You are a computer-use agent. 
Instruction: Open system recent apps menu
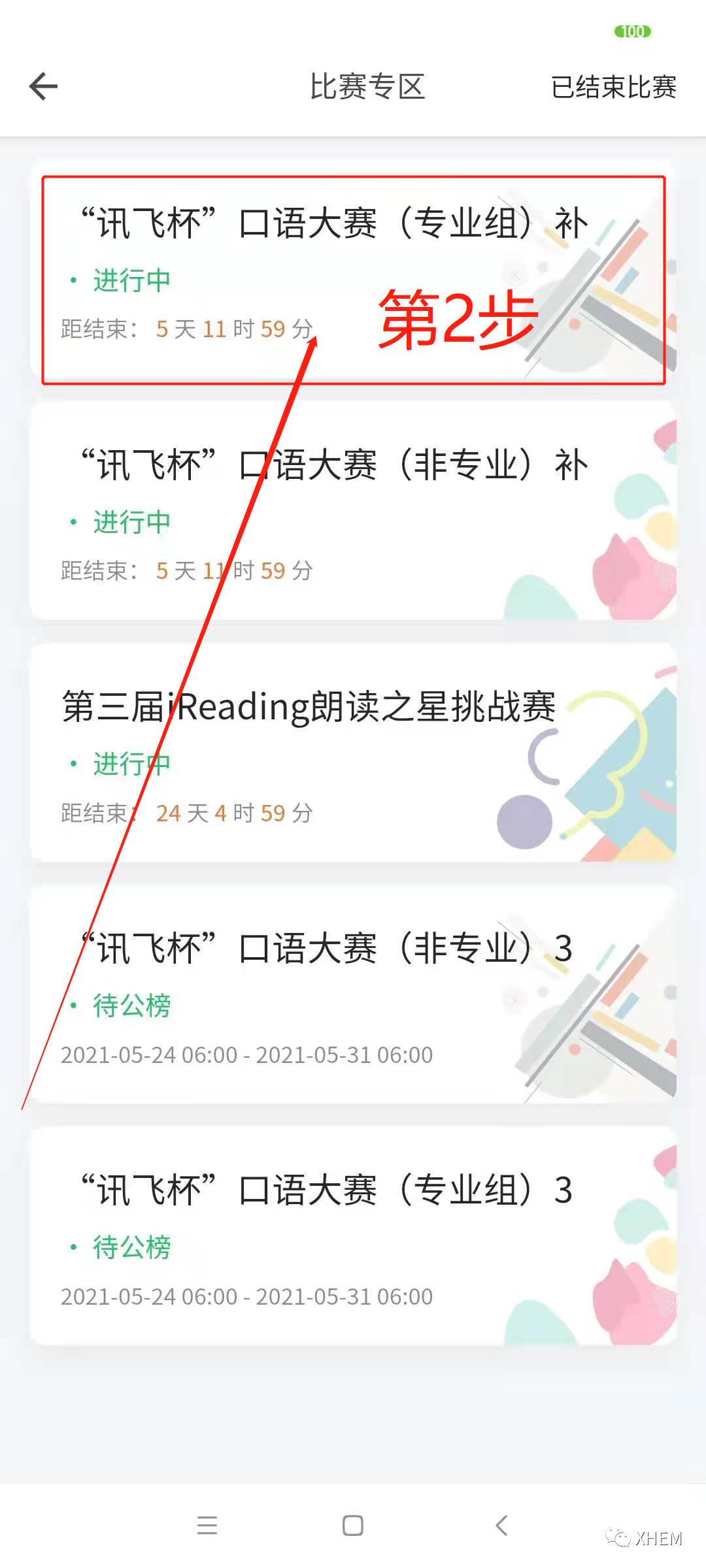[207, 1526]
